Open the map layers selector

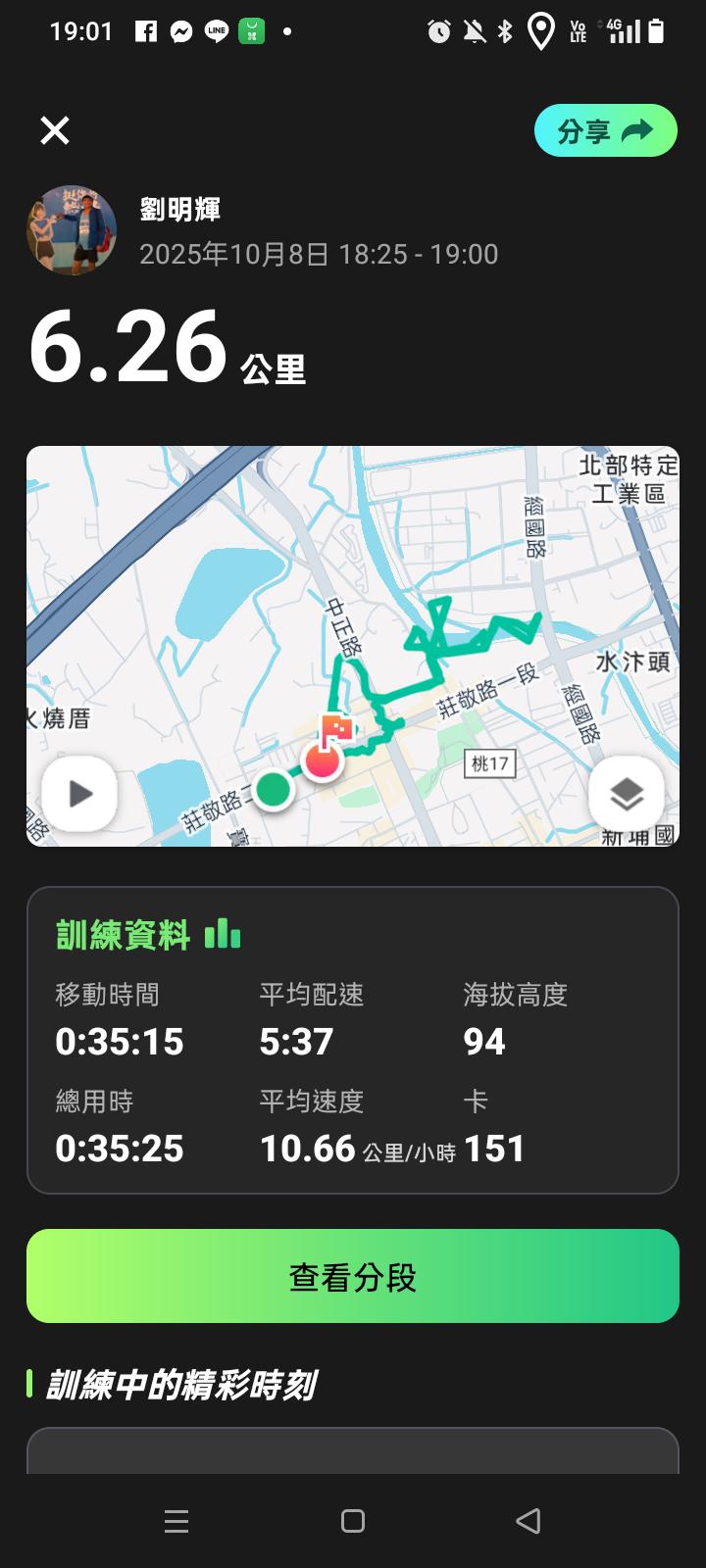point(626,794)
